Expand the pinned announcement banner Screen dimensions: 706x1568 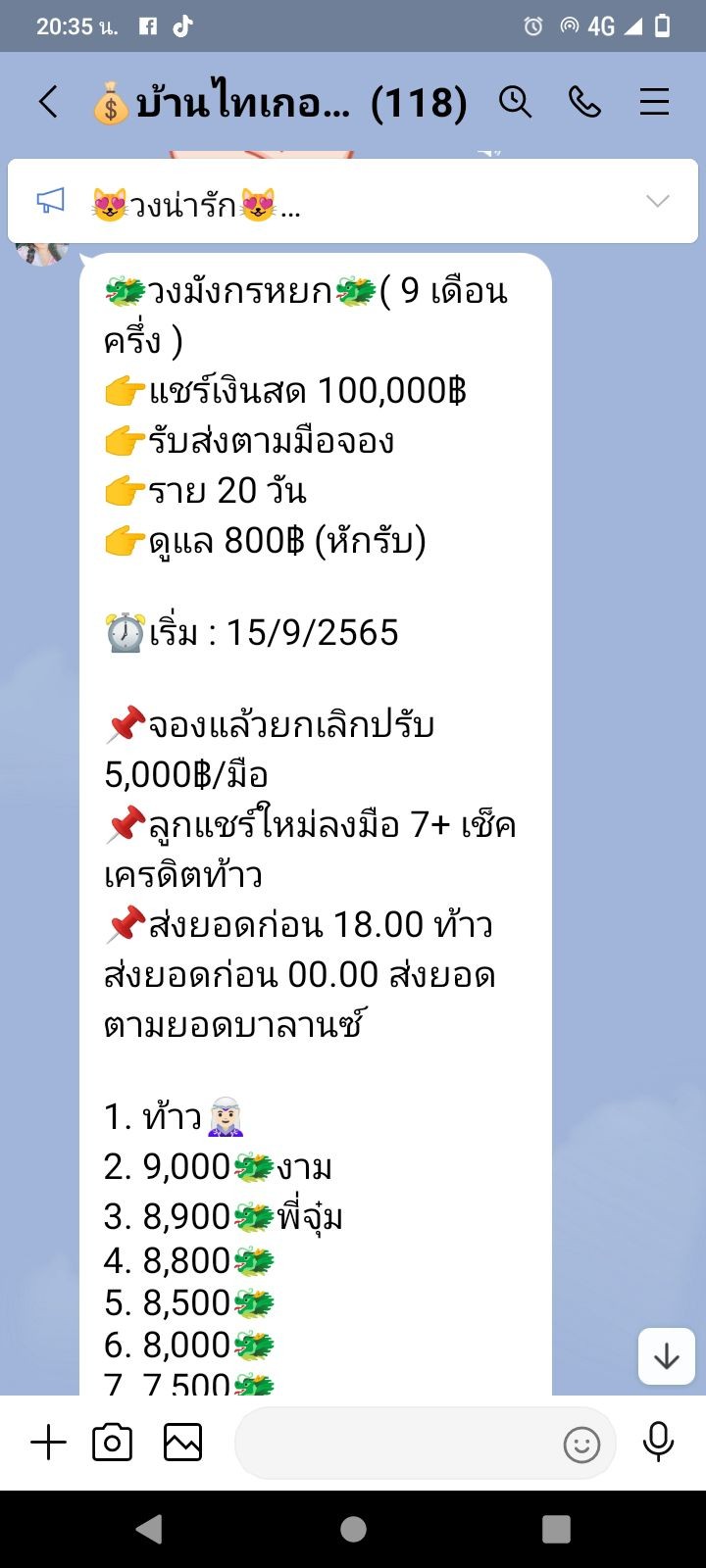pyautogui.click(x=657, y=201)
